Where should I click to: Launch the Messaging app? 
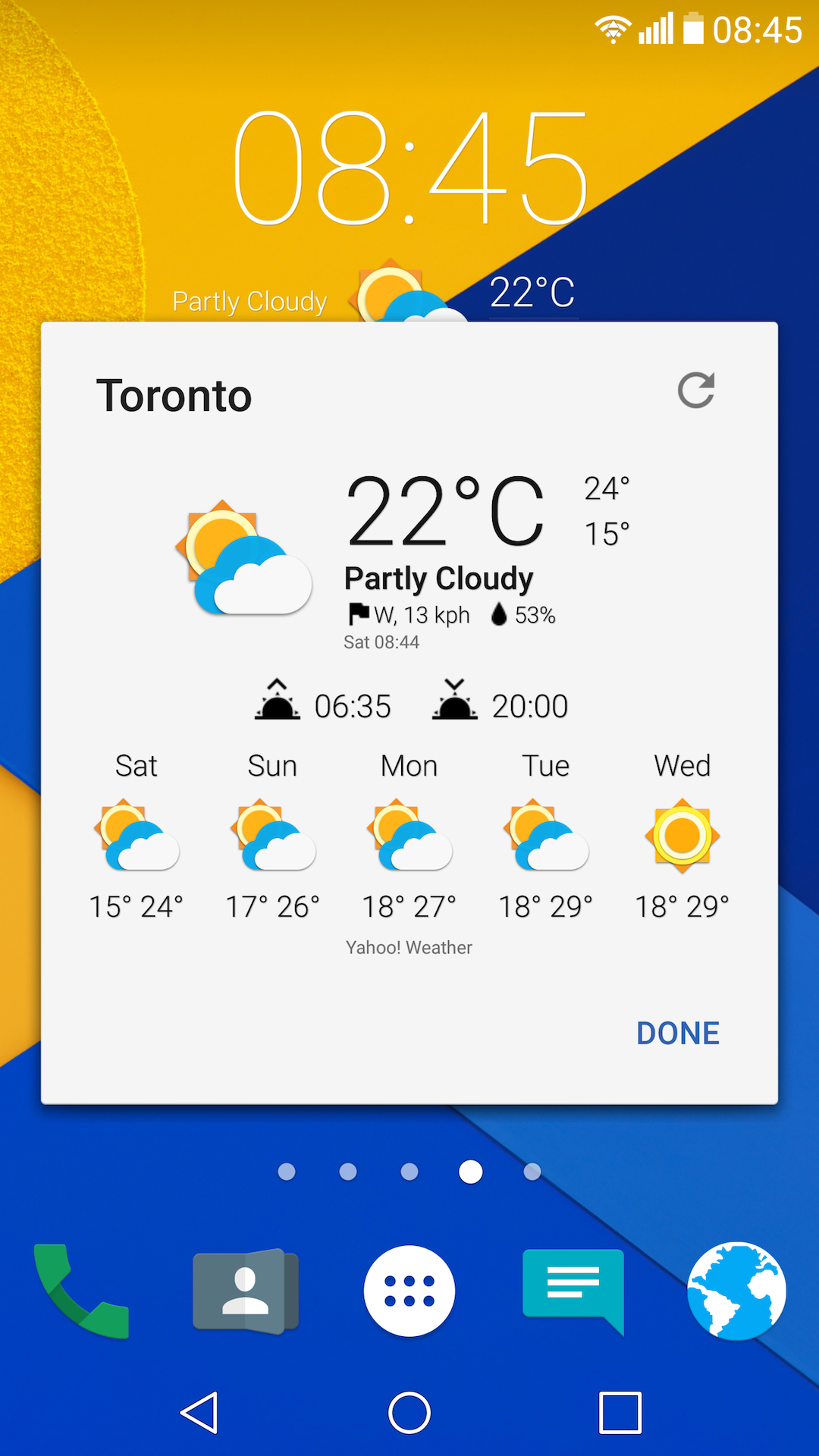[573, 1291]
